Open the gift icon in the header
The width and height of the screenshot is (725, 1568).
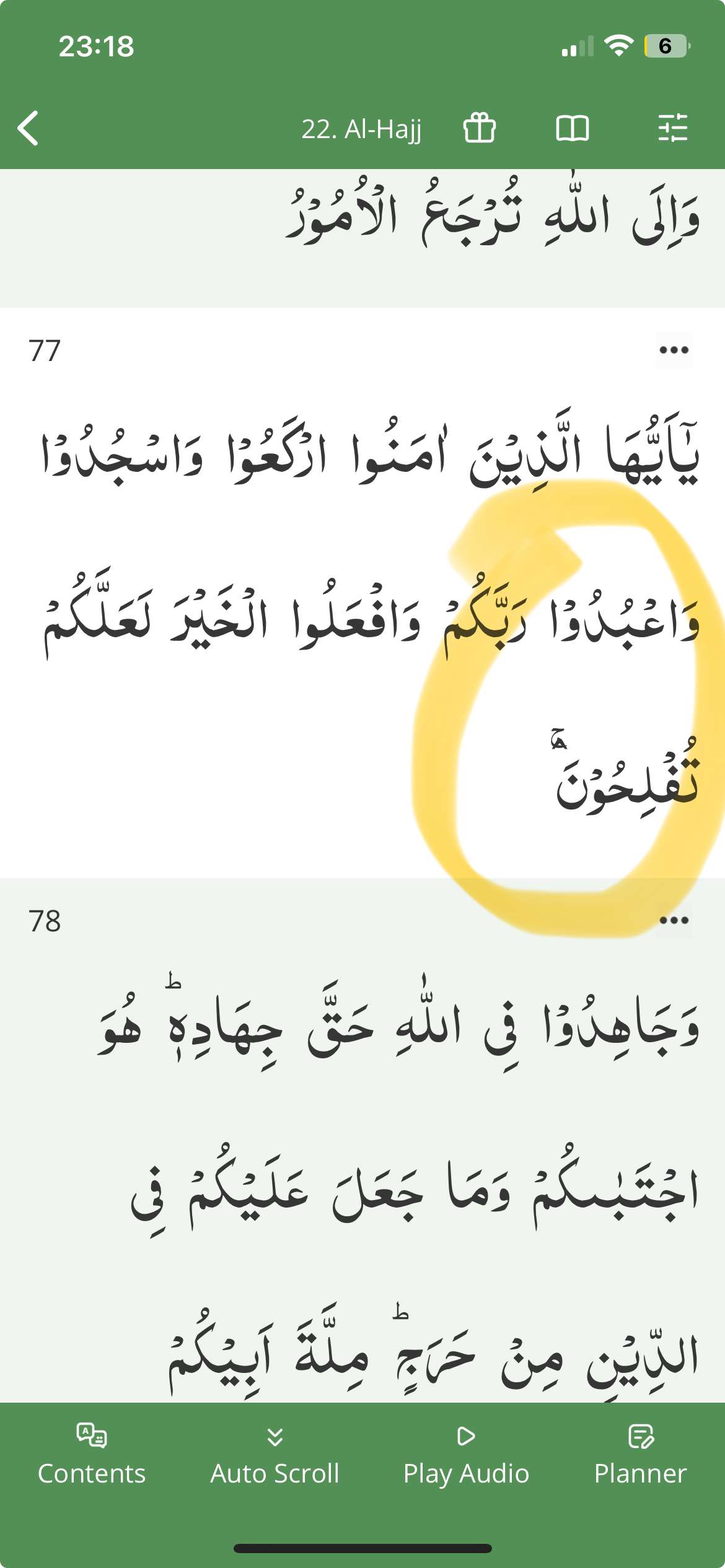pos(479,128)
